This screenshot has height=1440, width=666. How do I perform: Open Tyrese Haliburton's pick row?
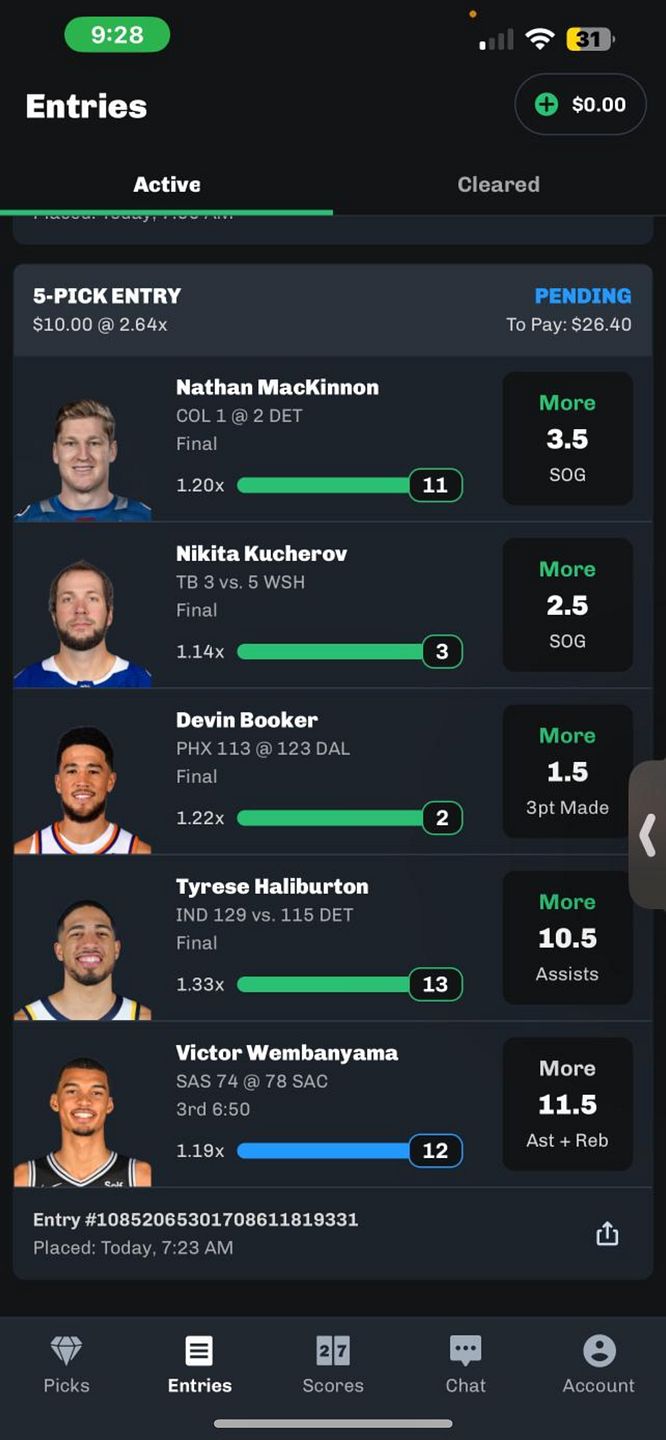333,938
